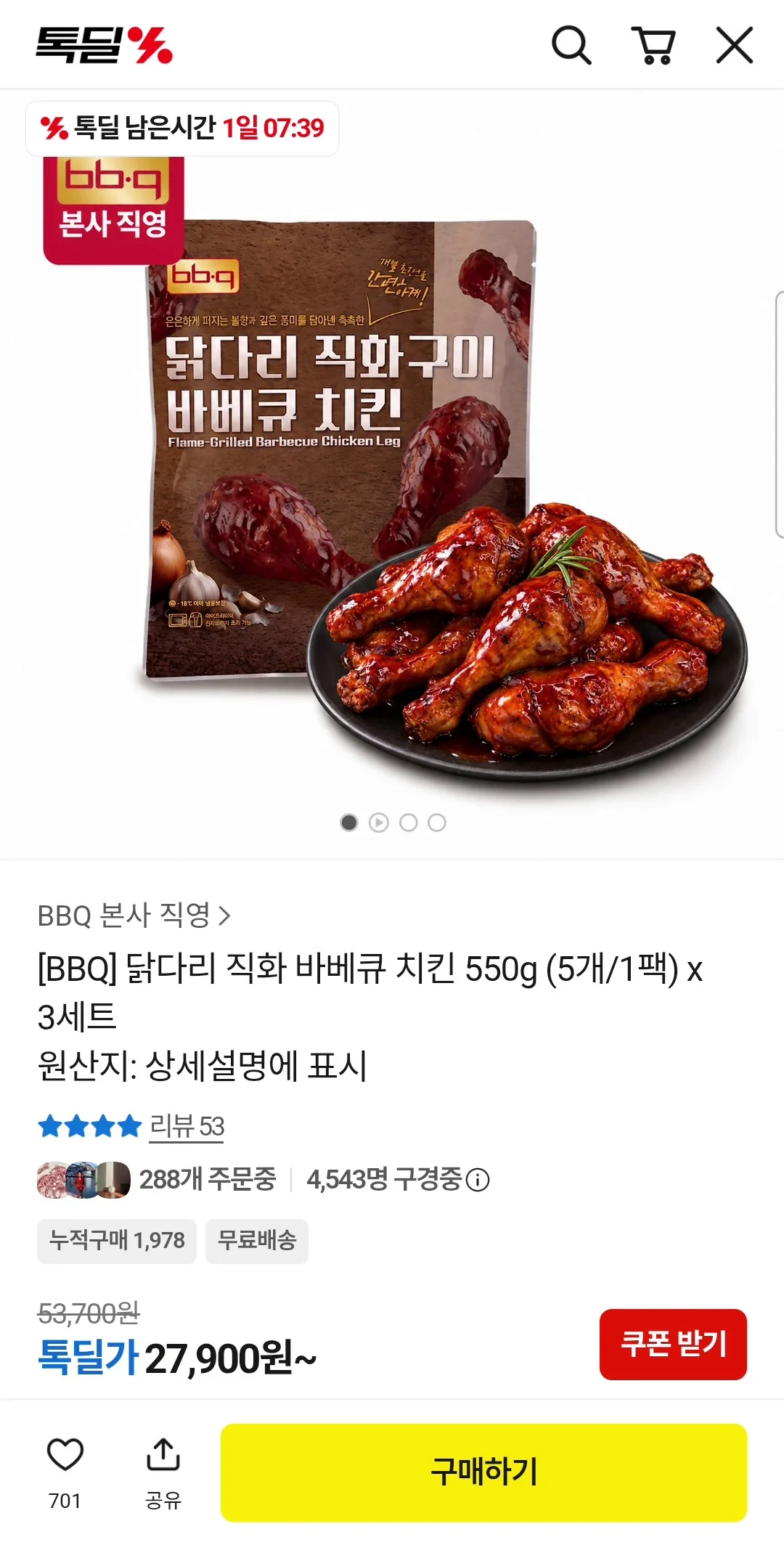Tap 구매하기 to buy

483,1472
